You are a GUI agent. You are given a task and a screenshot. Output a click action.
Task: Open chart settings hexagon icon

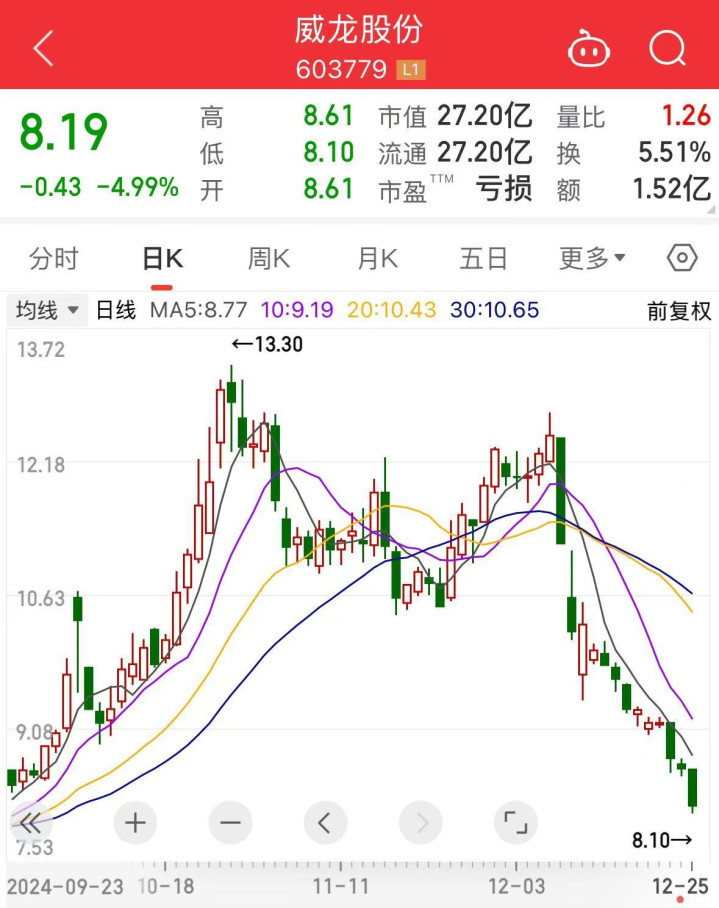[682, 258]
